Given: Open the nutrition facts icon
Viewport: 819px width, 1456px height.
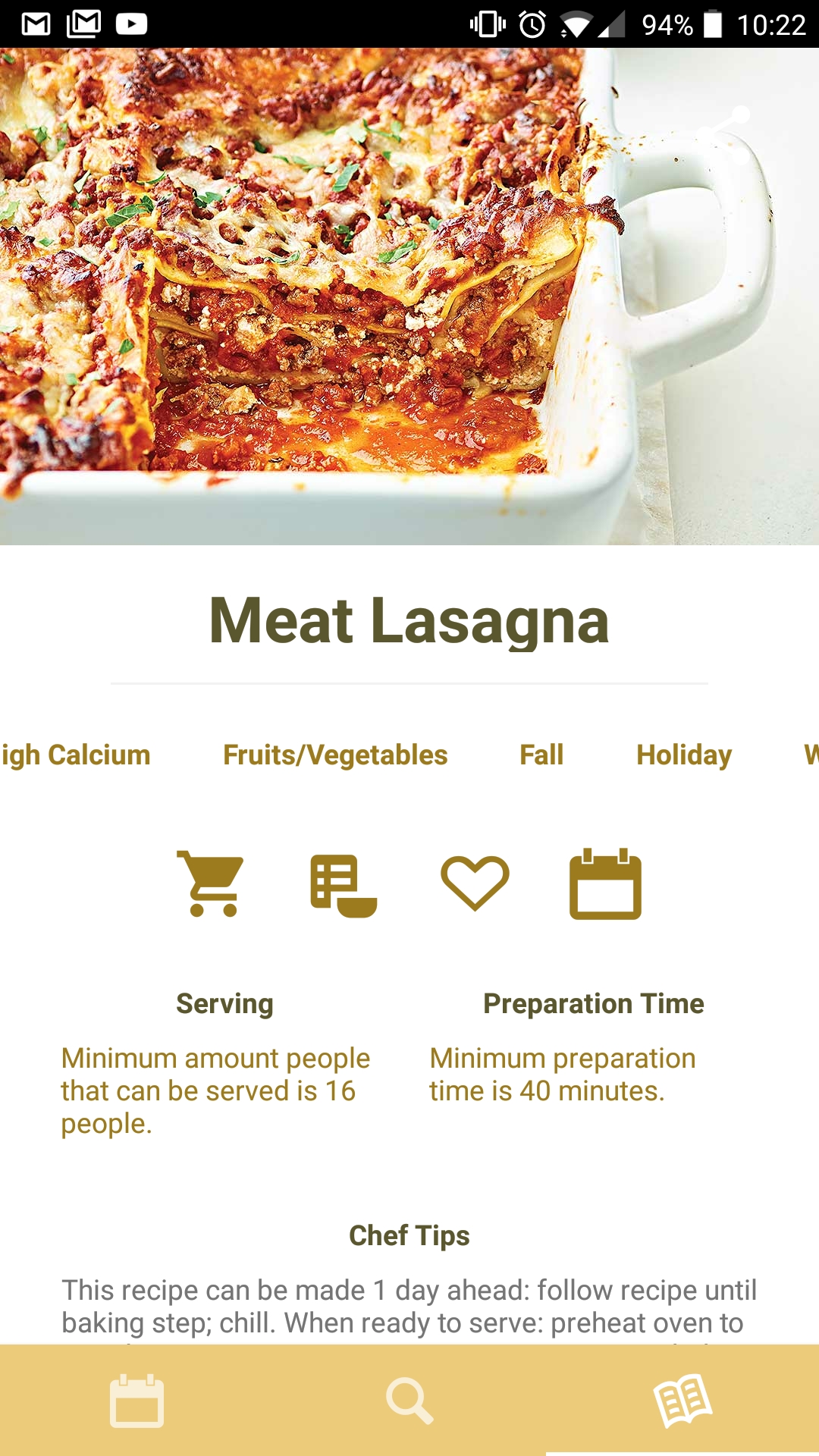Looking at the screenshot, I should point(343,885).
